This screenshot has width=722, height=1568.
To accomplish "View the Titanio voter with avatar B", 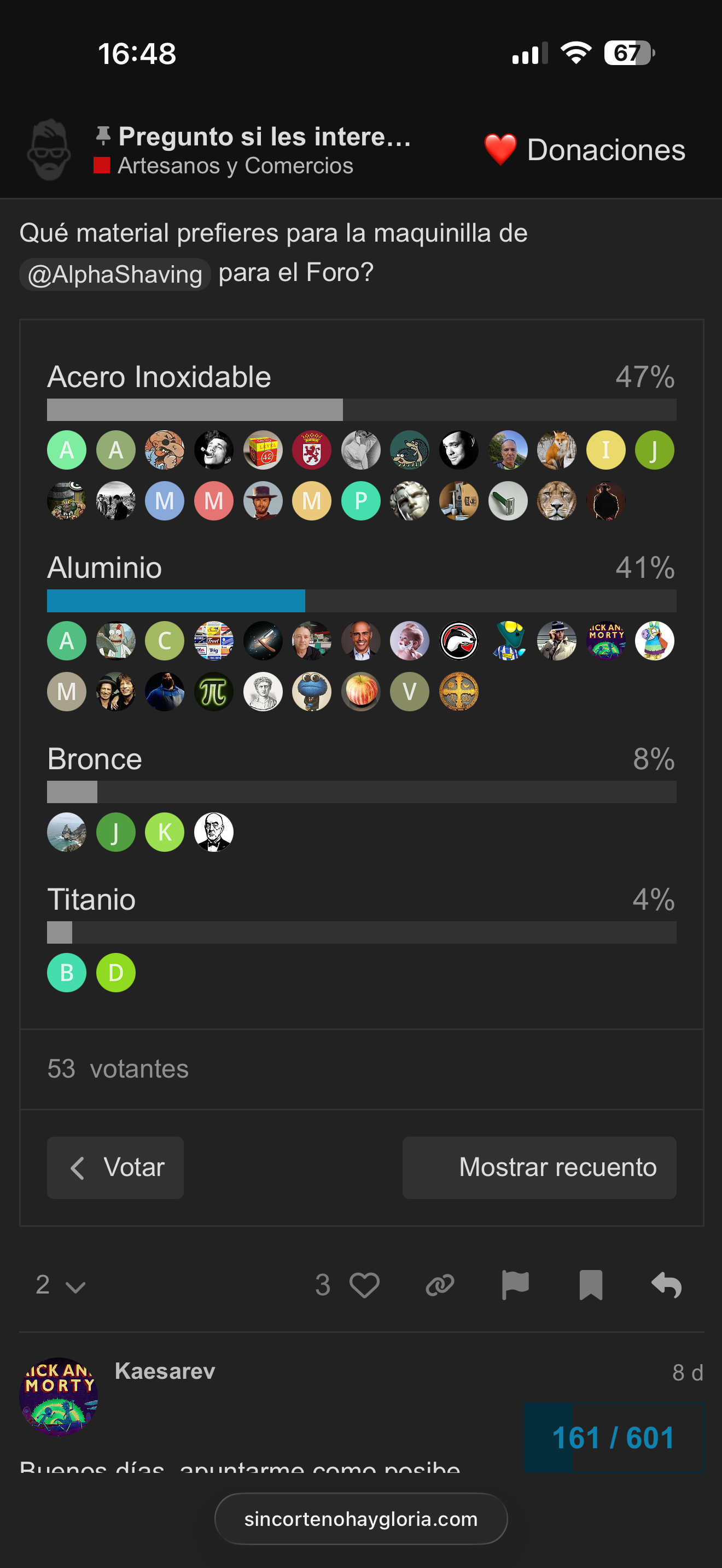I will click(67, 973).
